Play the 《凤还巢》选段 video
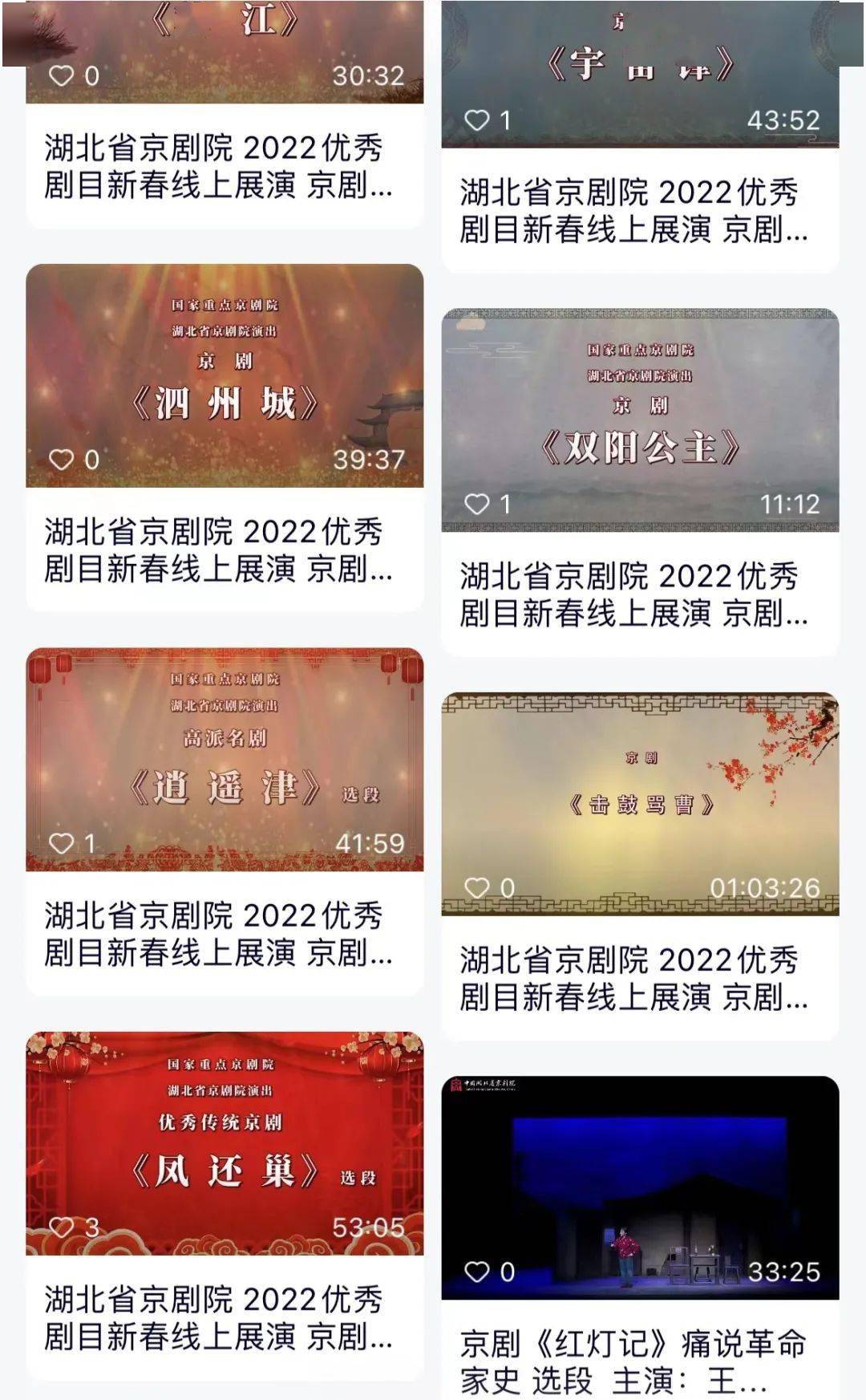866x1400 pixels. [225, 1143]
